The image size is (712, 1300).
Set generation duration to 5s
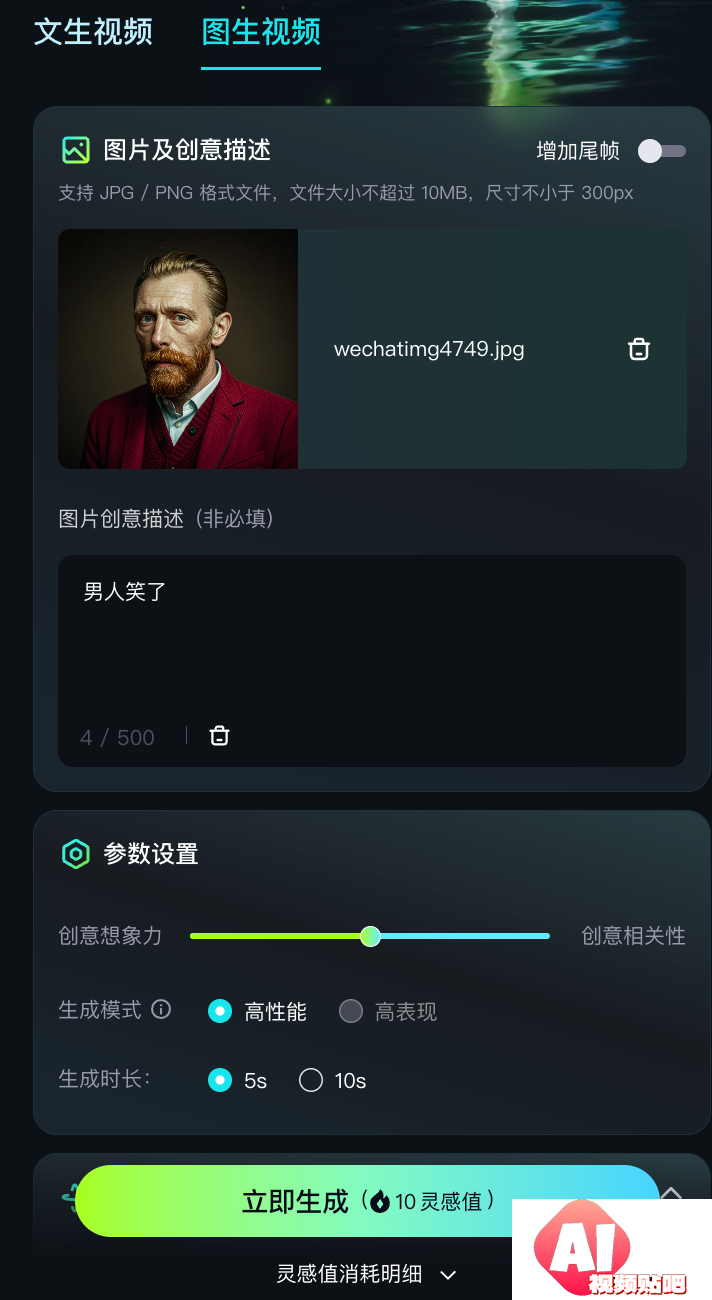tap(220, 1080)
